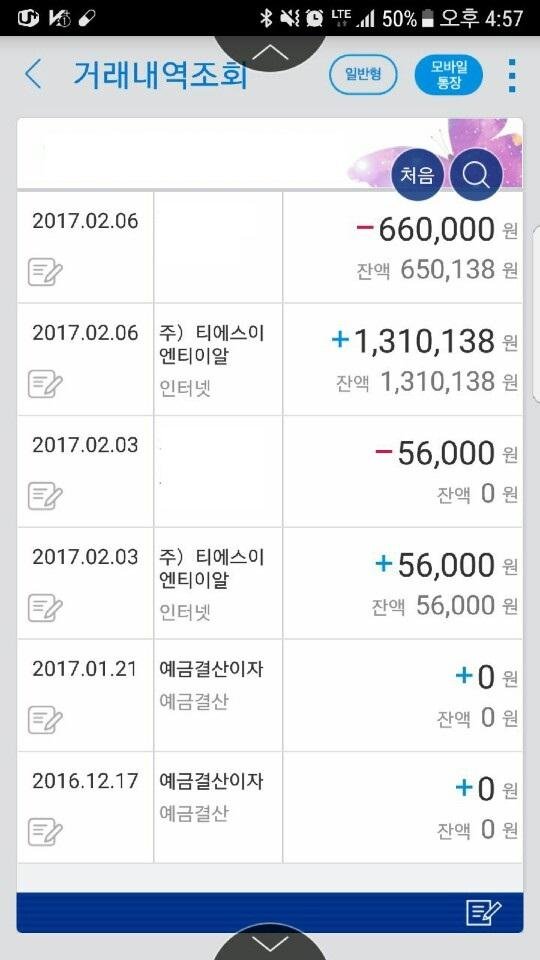Image resolution: width=540 pixels, height=960 pixels.
Task: Edit memo for the +56,000 transaction
Action: pyautogui.click(x=45, y=608)
